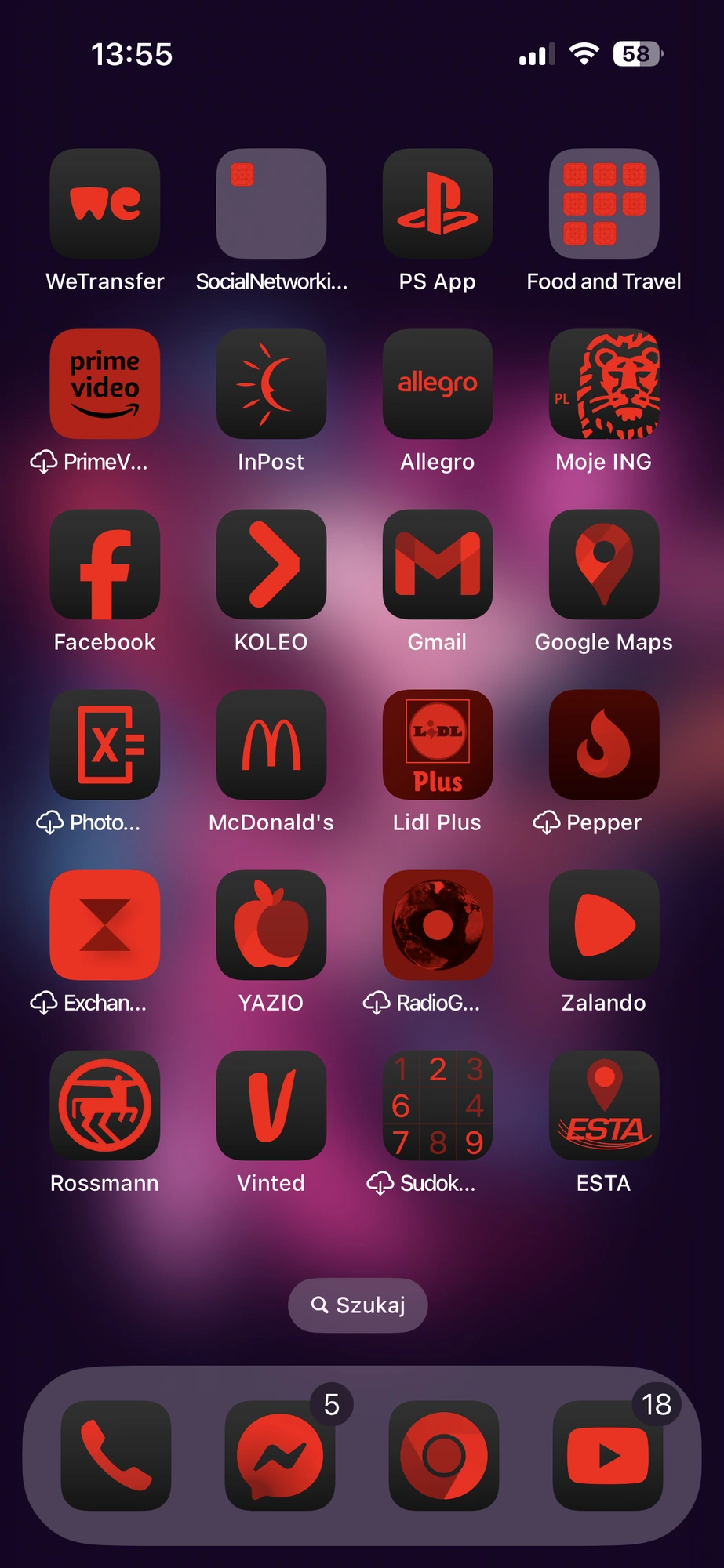Open the SocialNetworking folder
Viewport: 724px width, 1568px height.
[271, 204]
